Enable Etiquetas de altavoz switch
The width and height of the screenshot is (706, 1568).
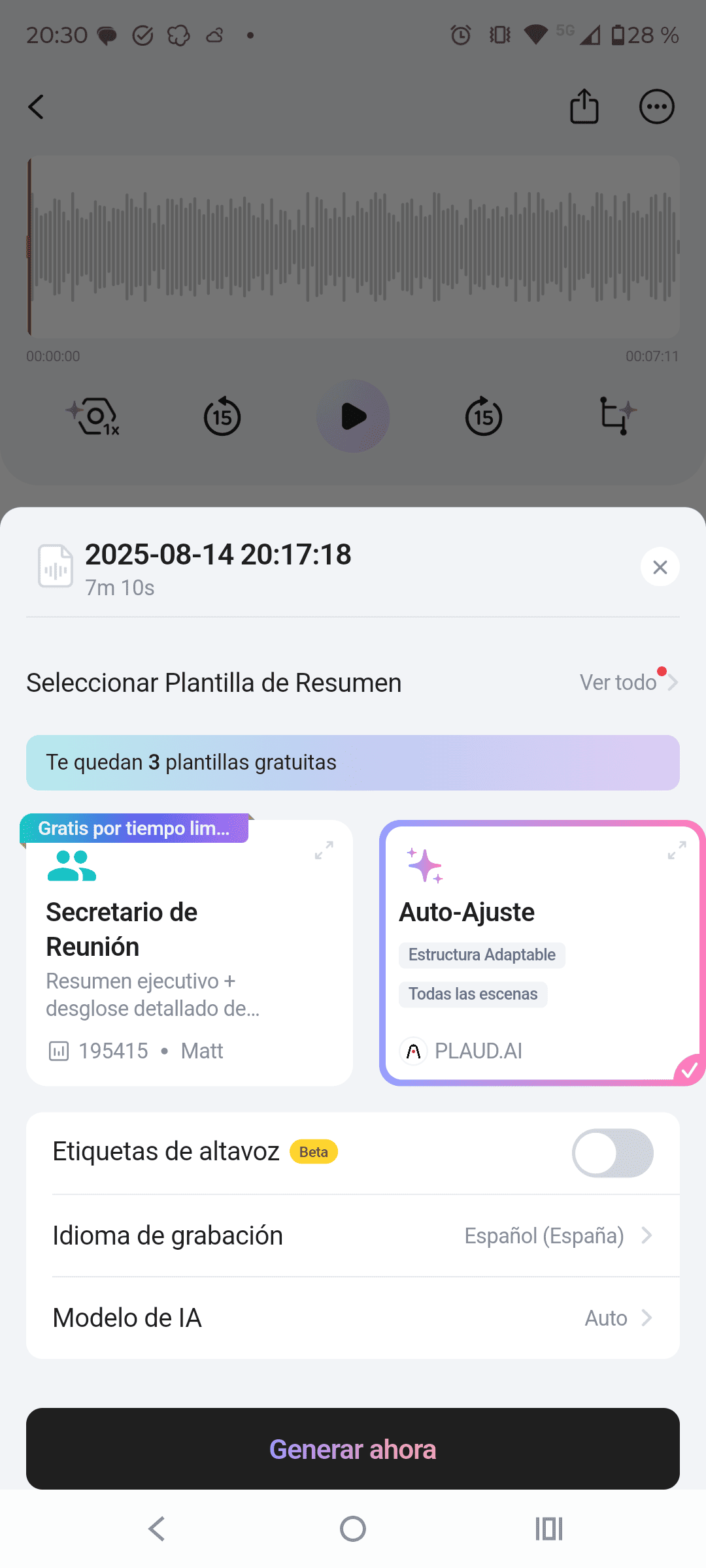613,1153
